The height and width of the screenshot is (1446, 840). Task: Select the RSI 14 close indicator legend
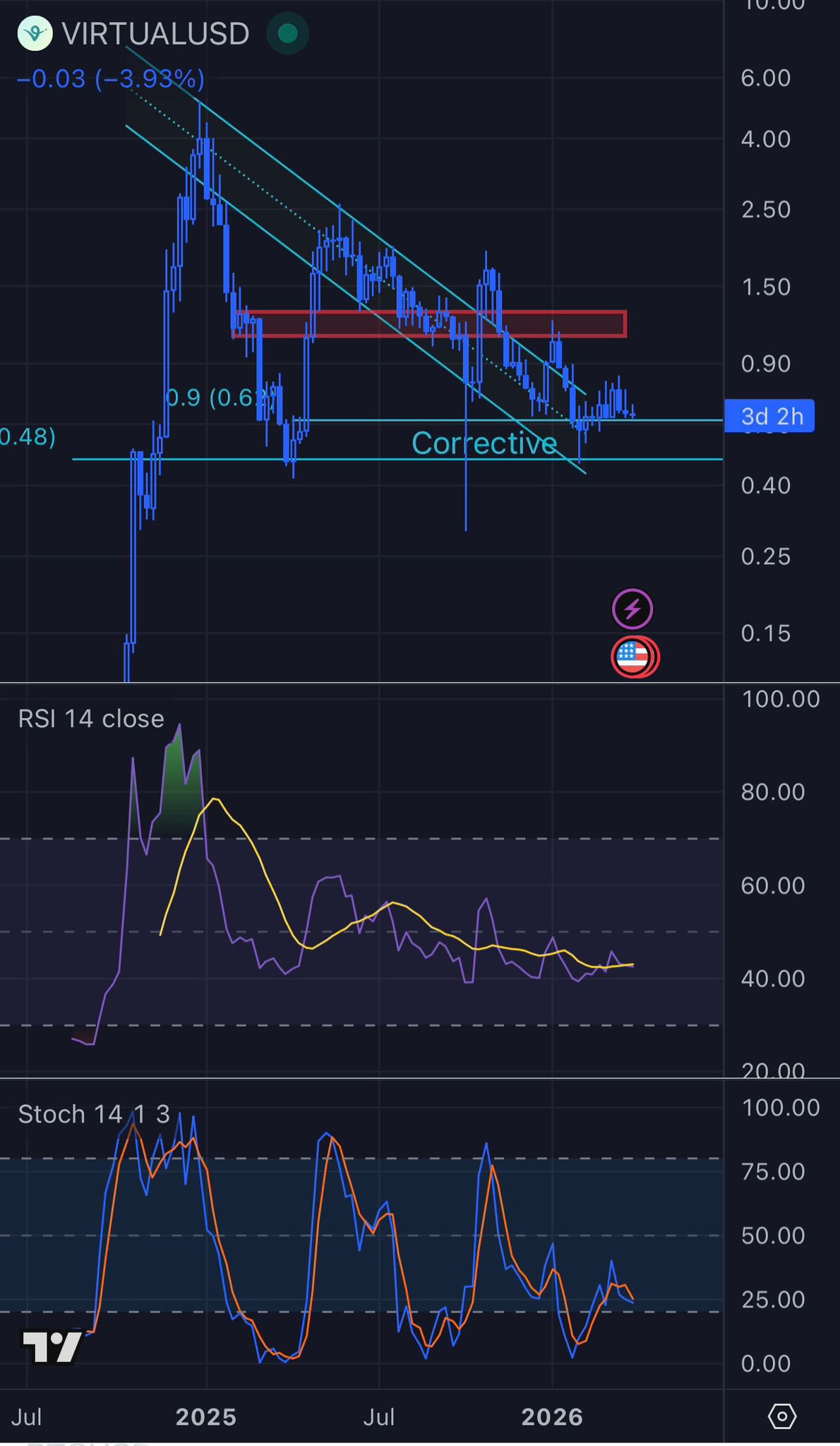[x=91, y=719]
